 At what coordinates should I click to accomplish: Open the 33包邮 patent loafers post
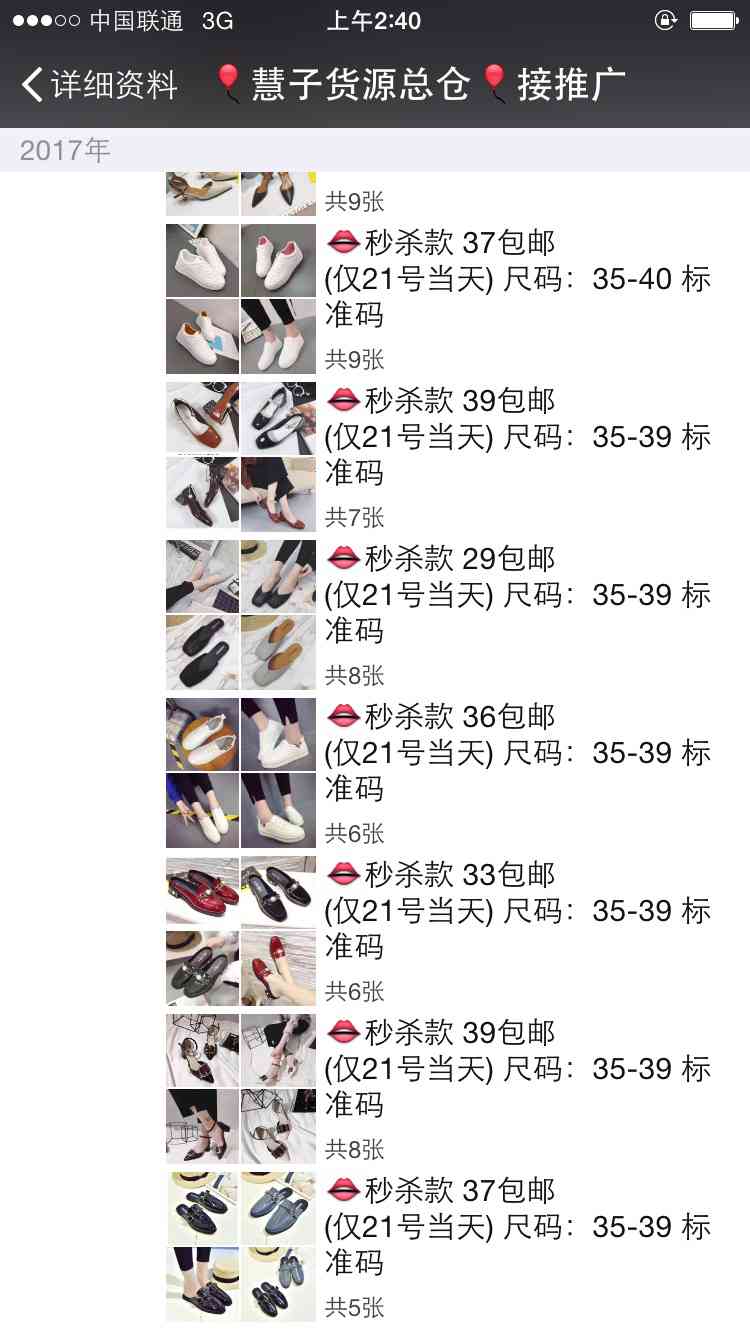(x=517, y=911)
